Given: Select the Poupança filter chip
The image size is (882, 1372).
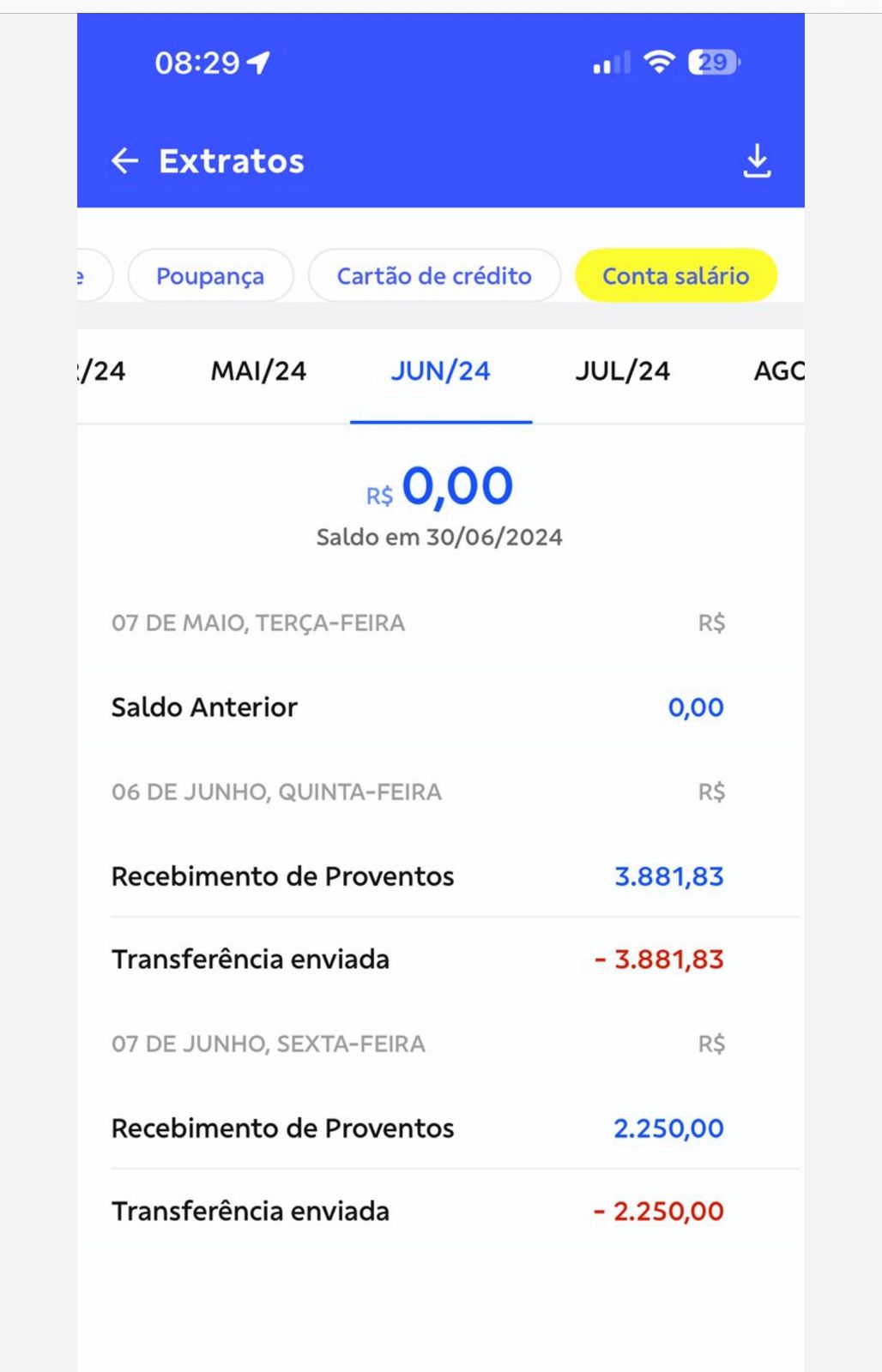Looking at the screenshot, I should 210,276.
